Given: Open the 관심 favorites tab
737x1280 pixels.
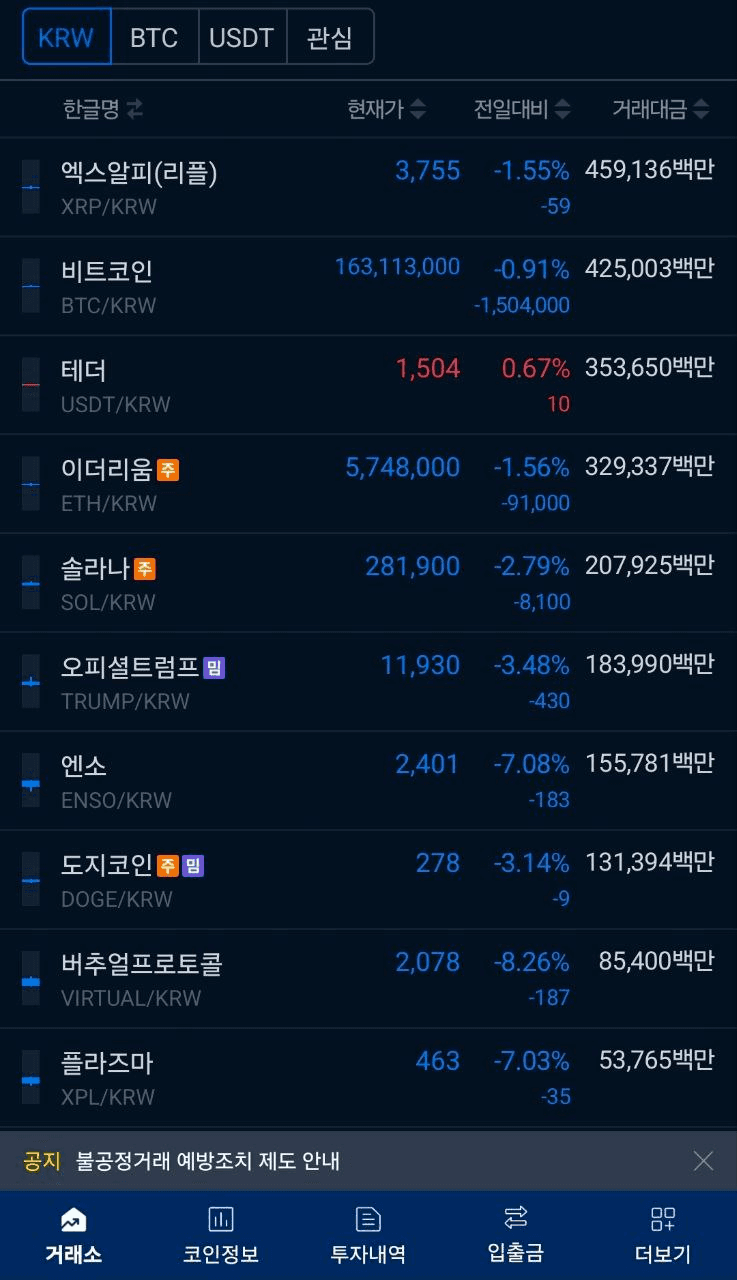Looking at the screenshot, I should pos(329,37).
